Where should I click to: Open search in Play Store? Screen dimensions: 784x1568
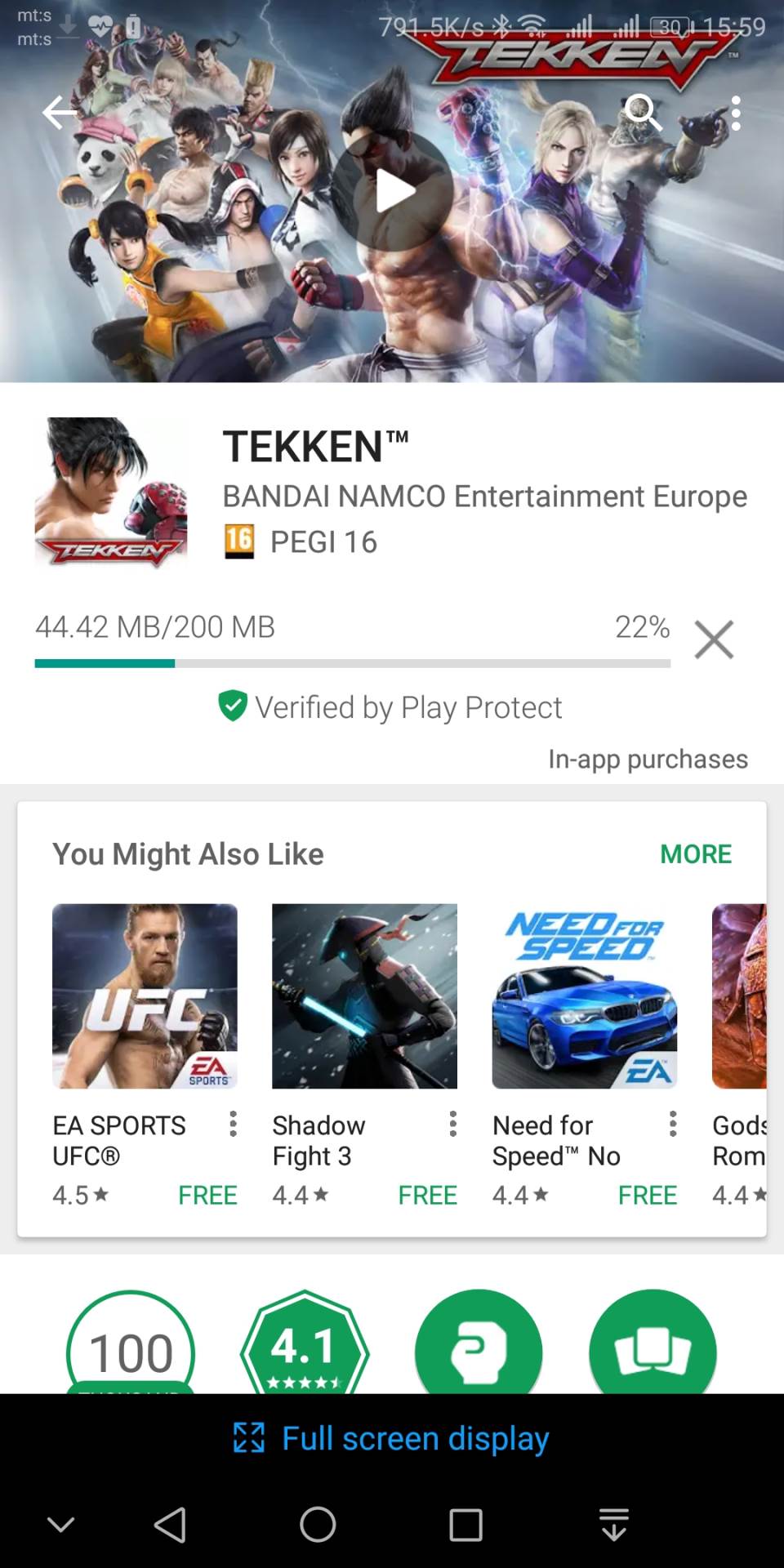tap(643, 113)
